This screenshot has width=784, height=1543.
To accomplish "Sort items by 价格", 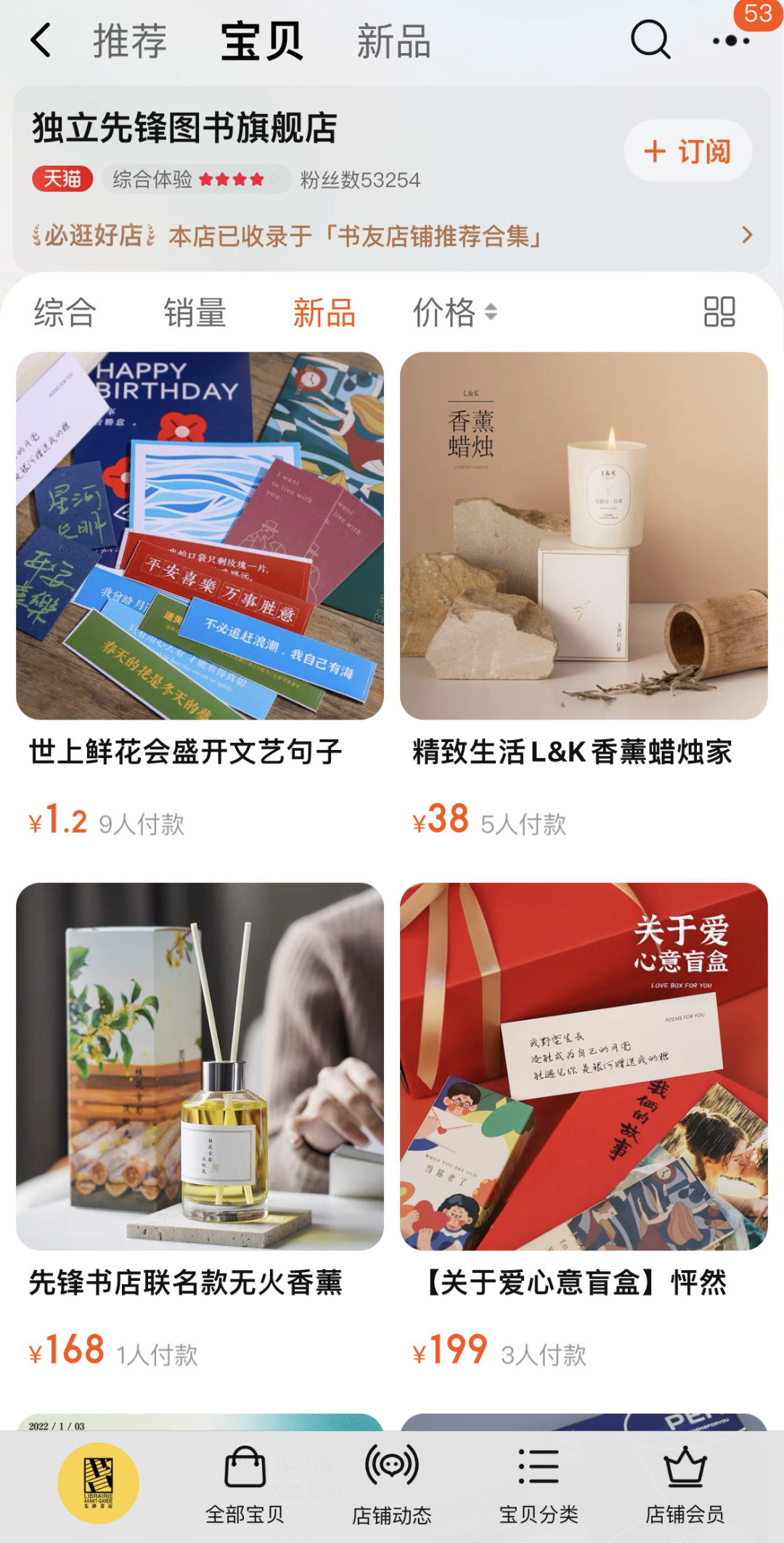I will tap(454, 313).
